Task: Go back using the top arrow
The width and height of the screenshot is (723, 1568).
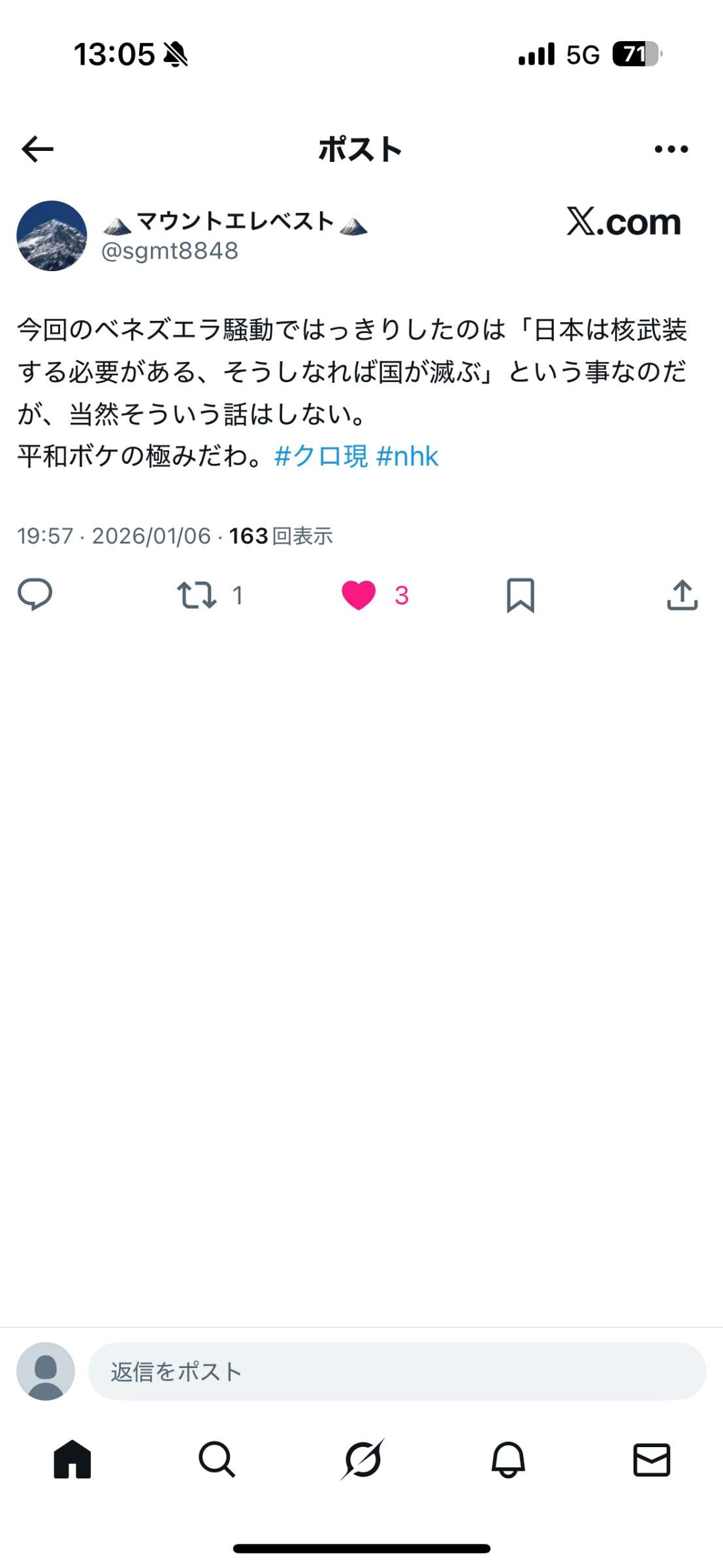Action: point(37,149)
